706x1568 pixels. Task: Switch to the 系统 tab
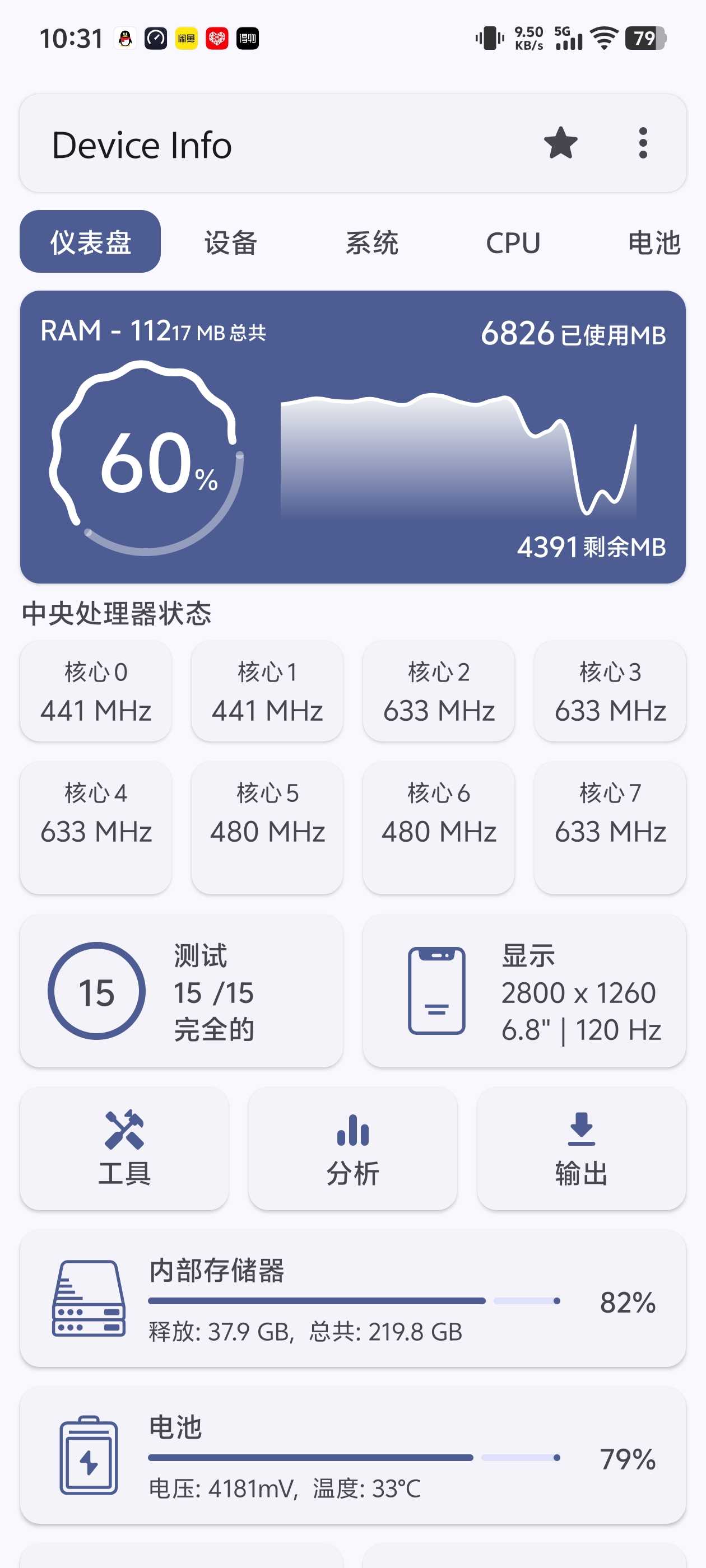371,242
